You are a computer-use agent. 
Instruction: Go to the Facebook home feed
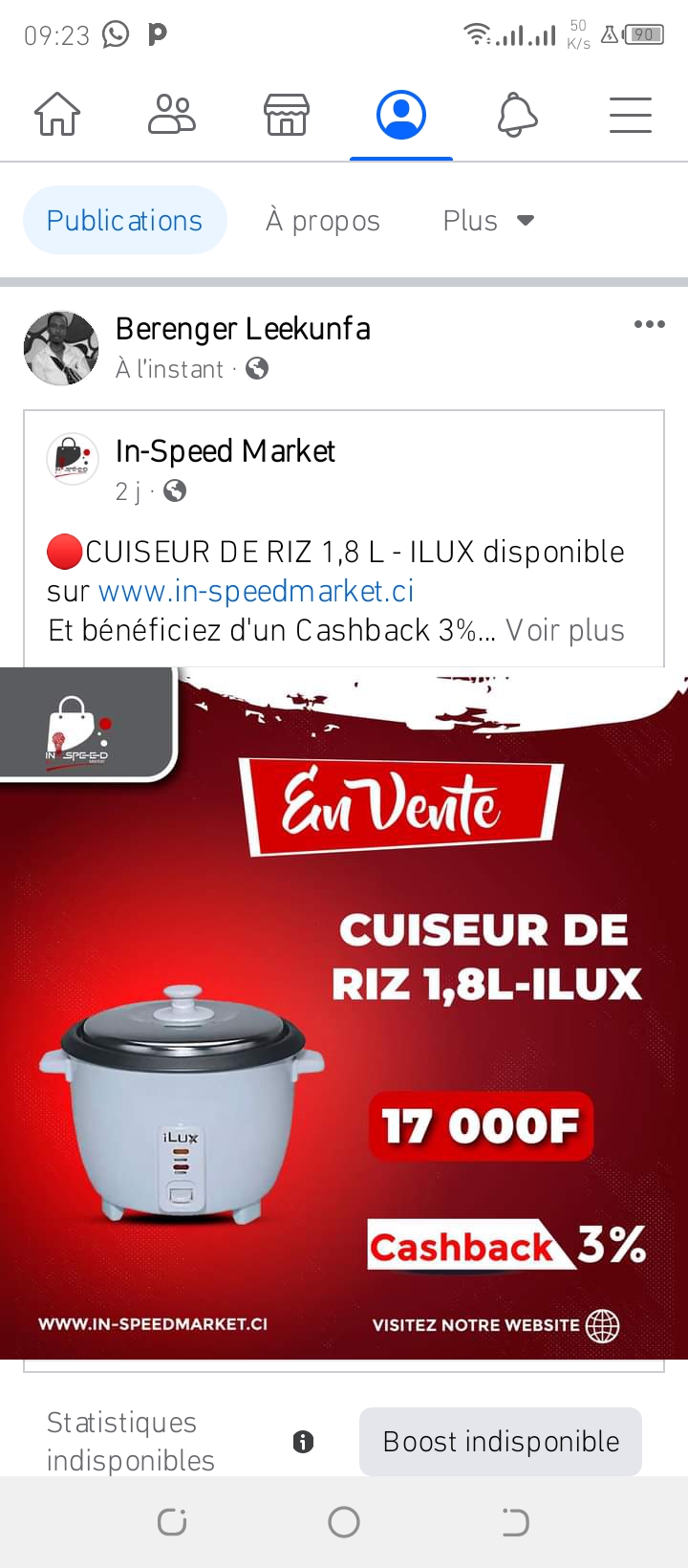coord(57,116)
